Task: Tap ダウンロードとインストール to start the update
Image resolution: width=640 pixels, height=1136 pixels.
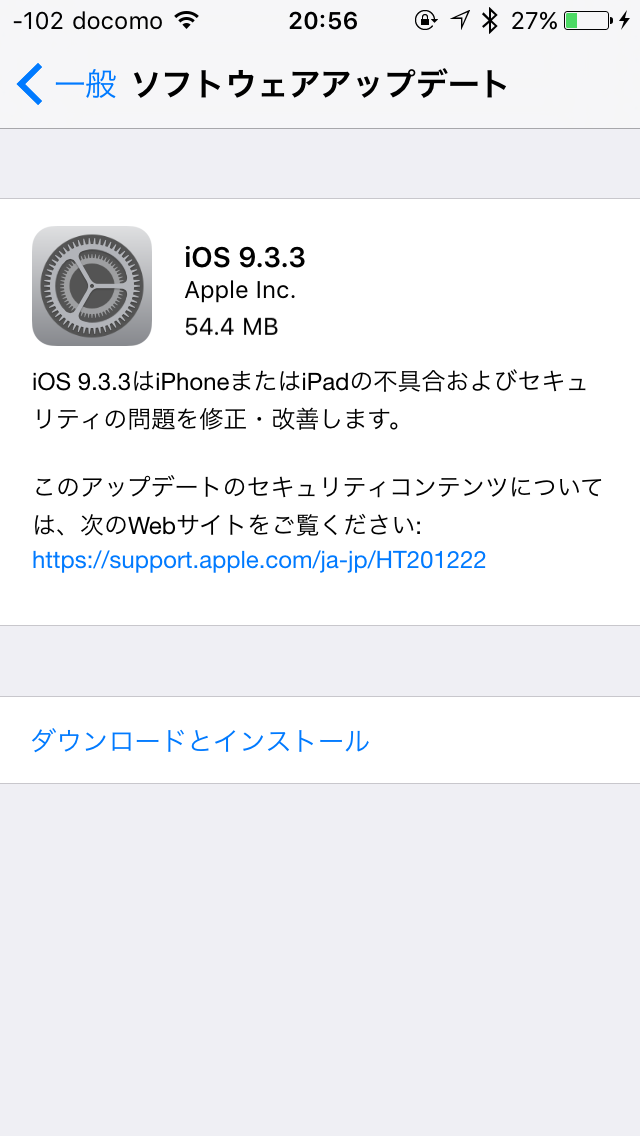Action: tap(200, 741)
